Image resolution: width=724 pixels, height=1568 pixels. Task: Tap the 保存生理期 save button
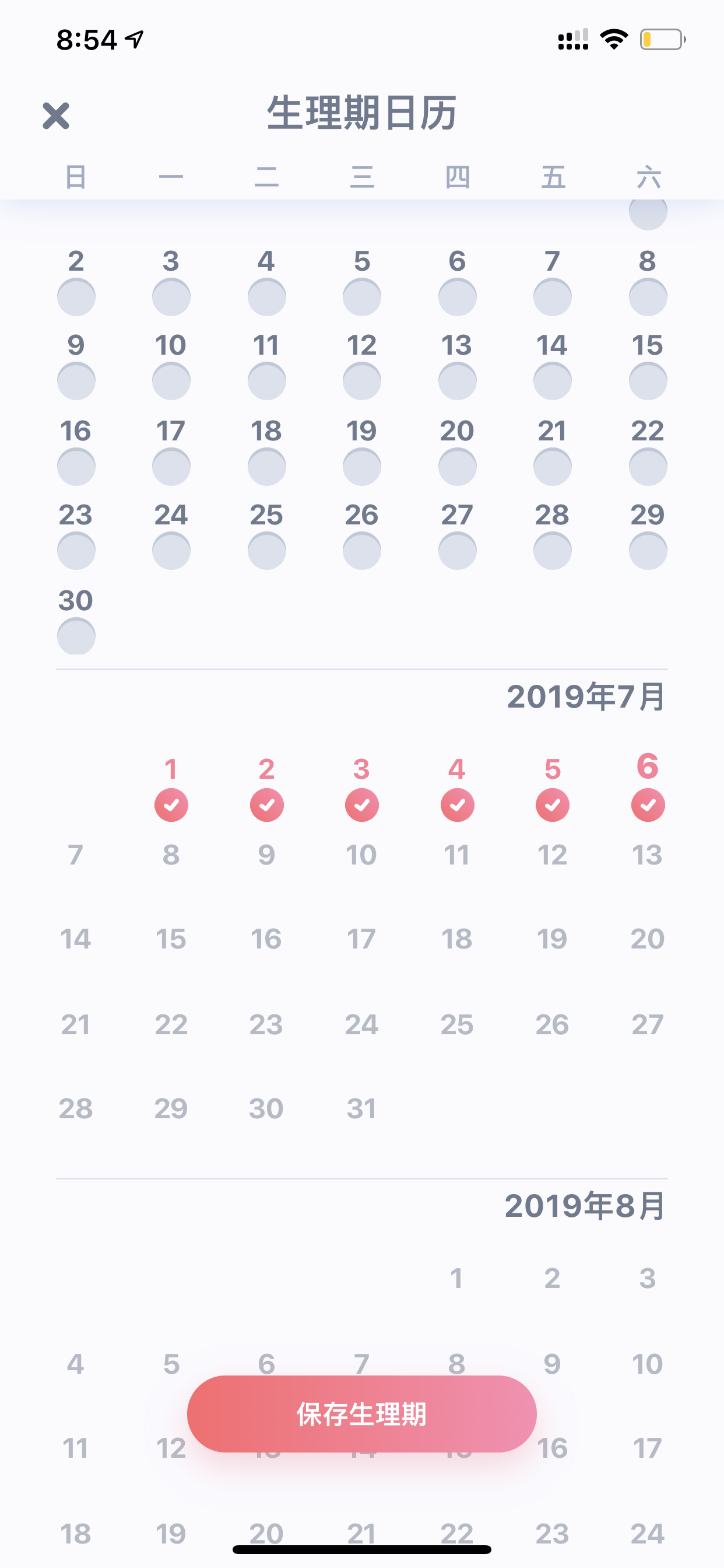coord(362,1413)
